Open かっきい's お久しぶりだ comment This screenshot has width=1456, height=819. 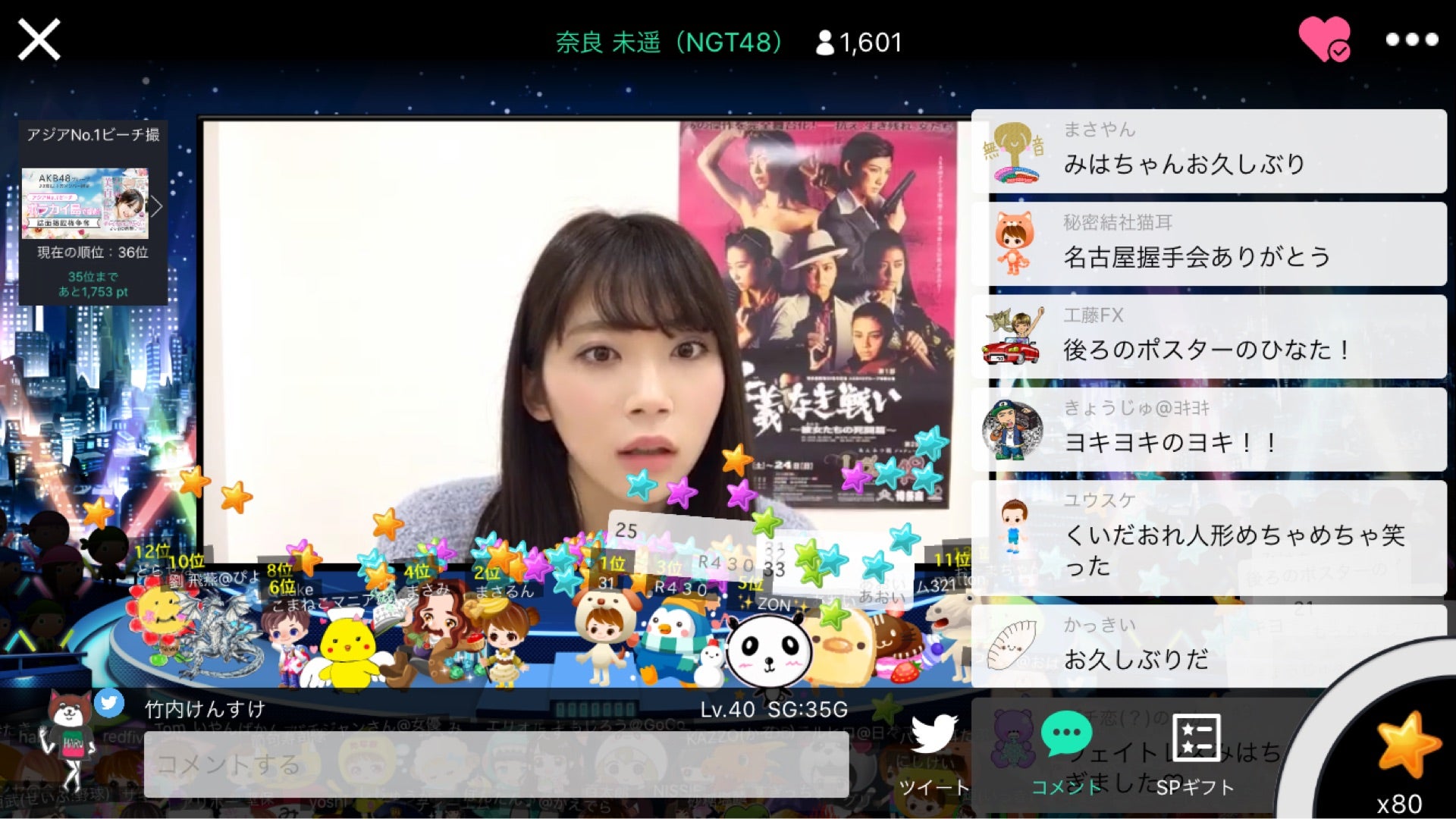coord(1209,646)
